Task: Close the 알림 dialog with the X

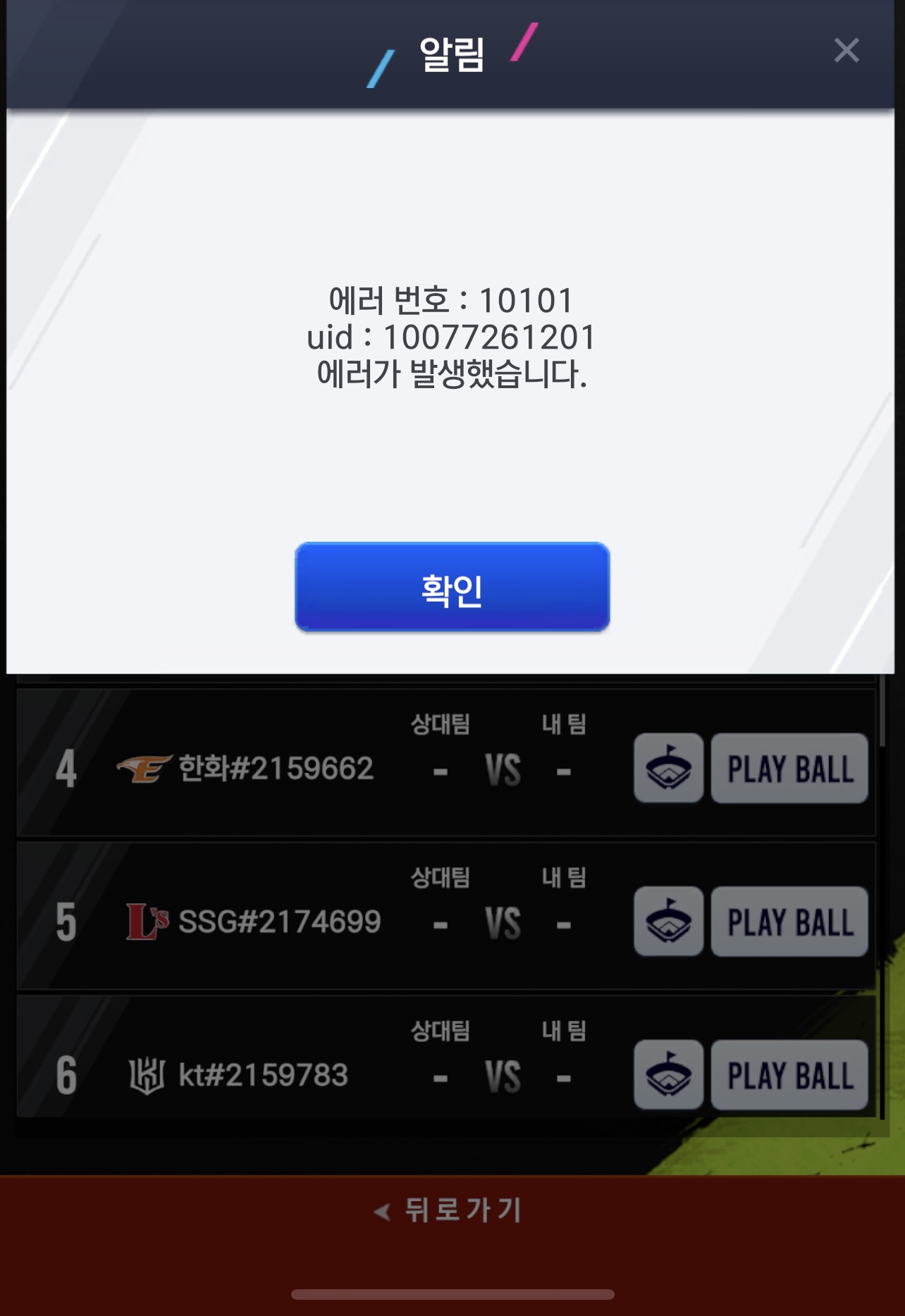Action: pos(846,50)
